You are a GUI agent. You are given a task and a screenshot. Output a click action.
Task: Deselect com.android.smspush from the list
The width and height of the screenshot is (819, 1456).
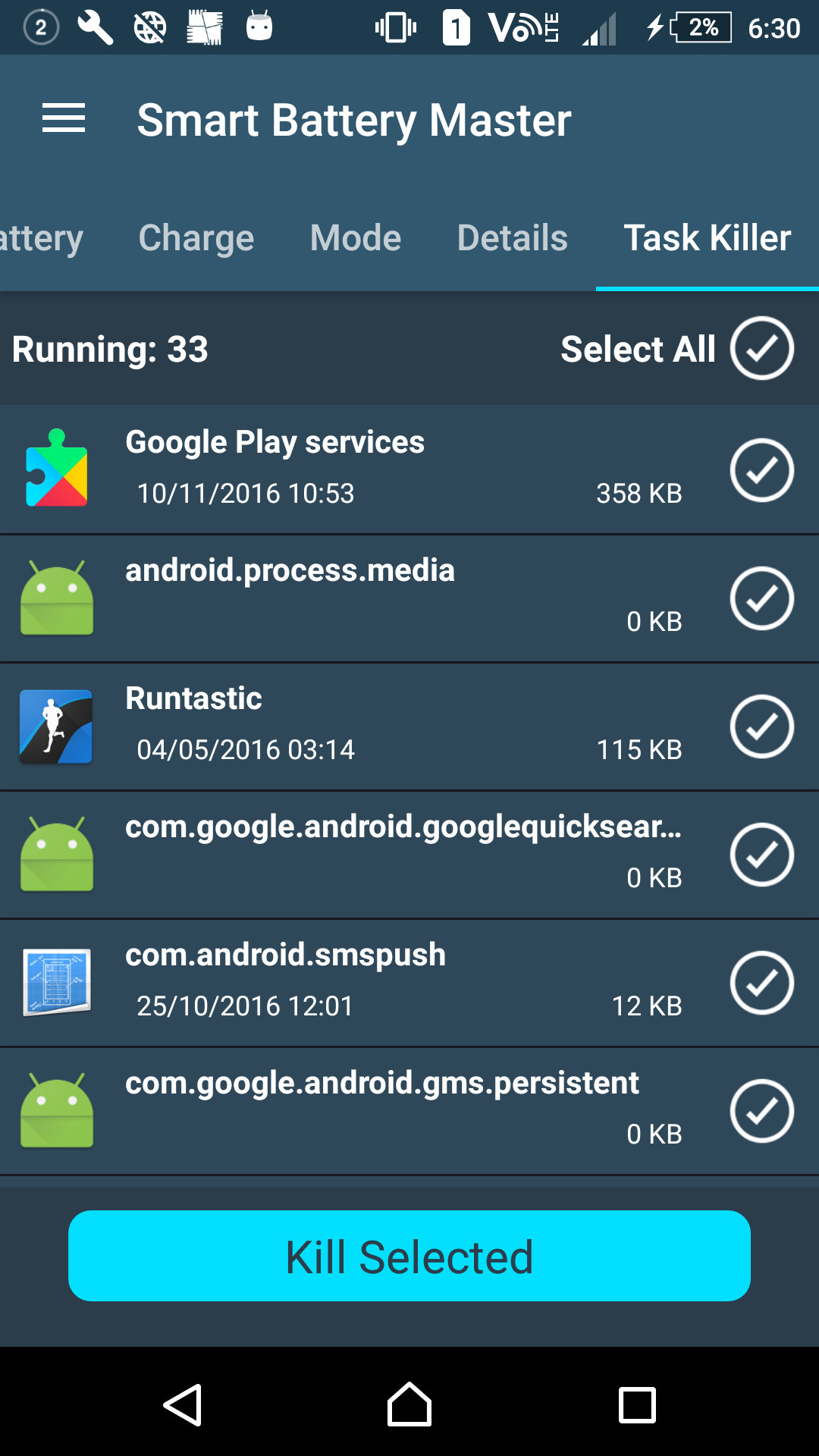761,983
